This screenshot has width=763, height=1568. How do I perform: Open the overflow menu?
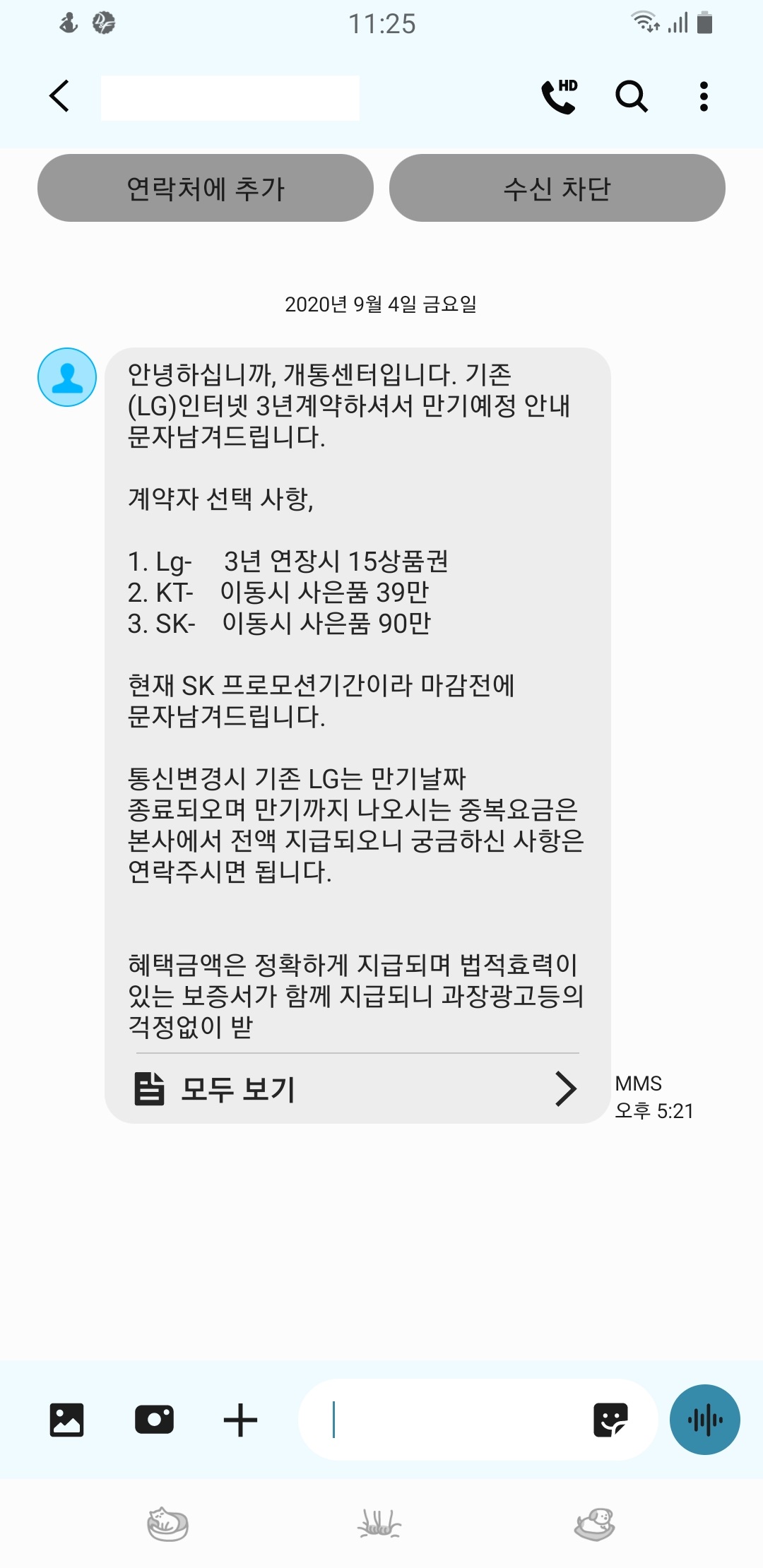click(704, 97)
